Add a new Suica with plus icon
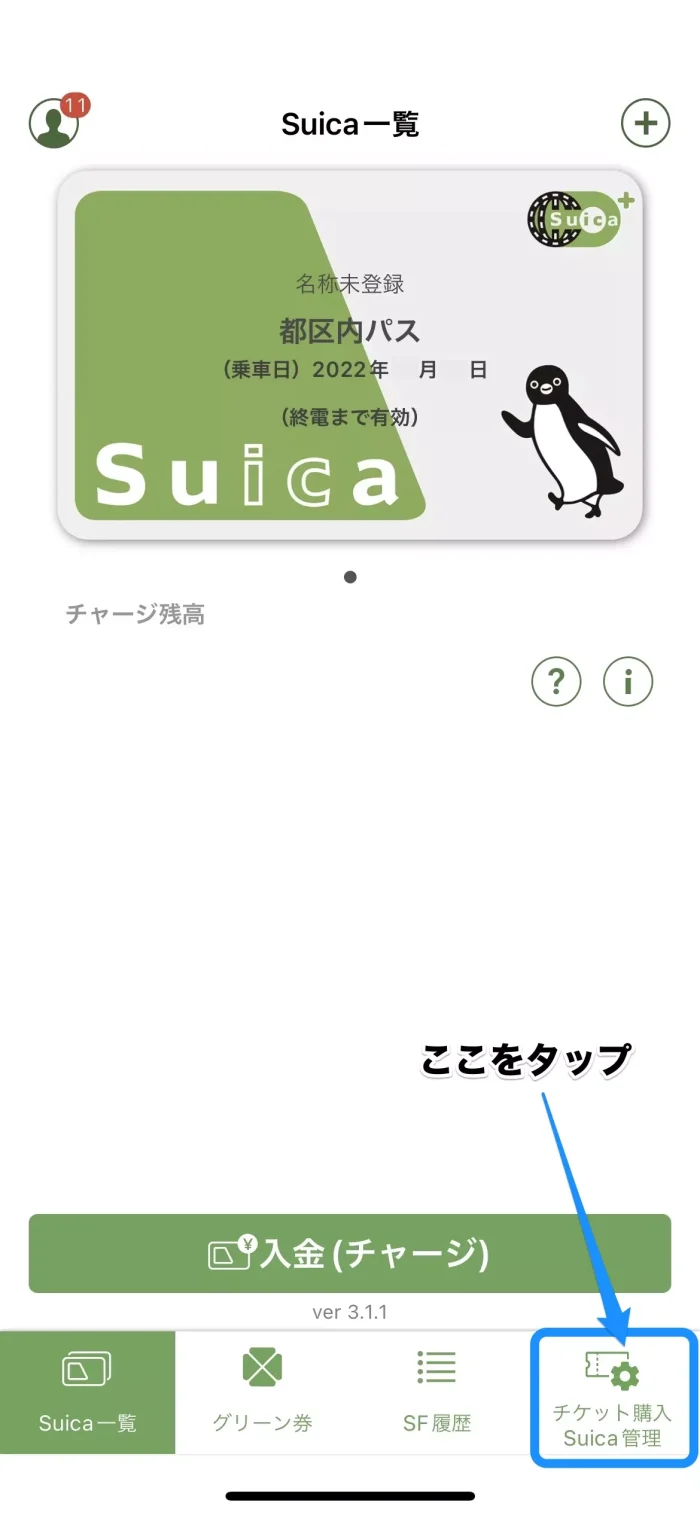 click(645, 123)
